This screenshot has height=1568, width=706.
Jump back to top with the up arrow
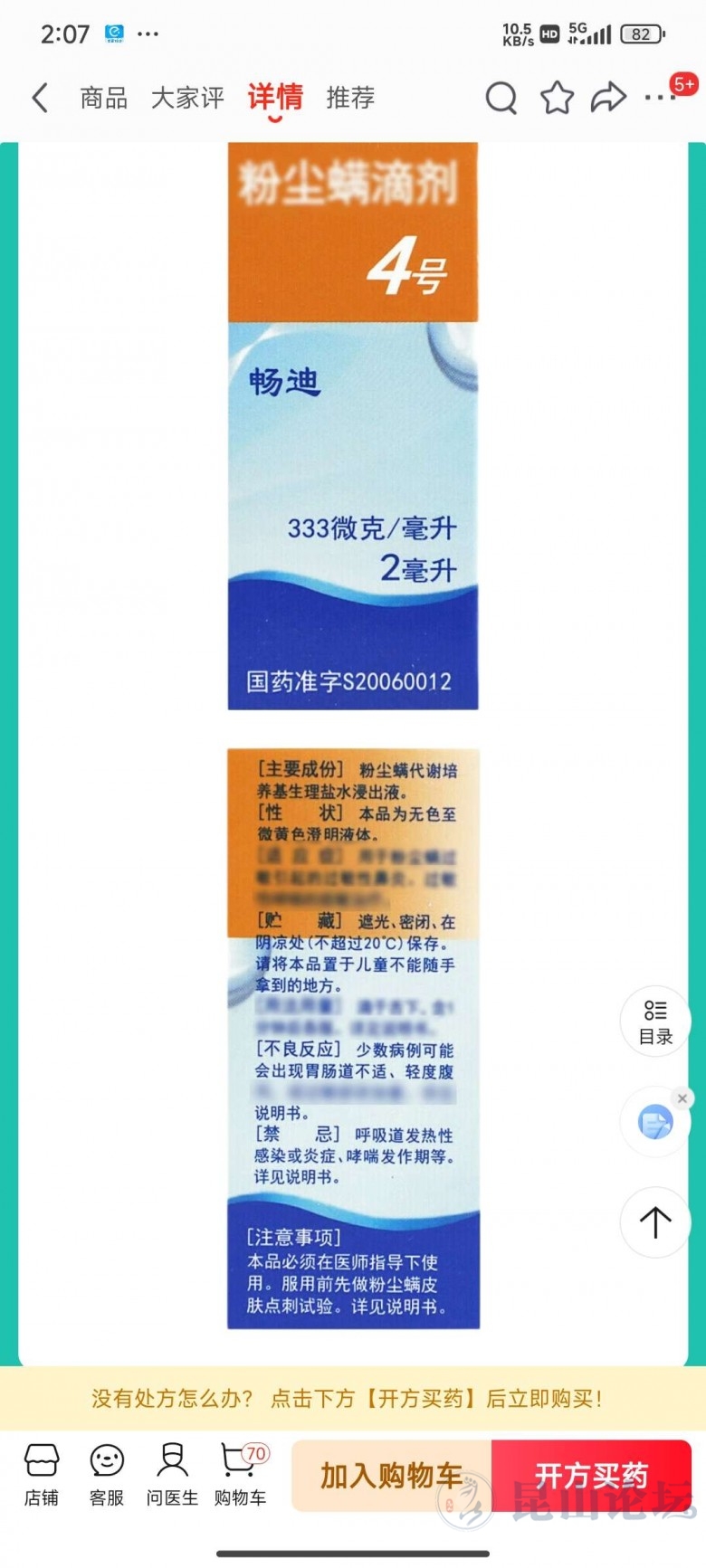tap(655, 1222)
